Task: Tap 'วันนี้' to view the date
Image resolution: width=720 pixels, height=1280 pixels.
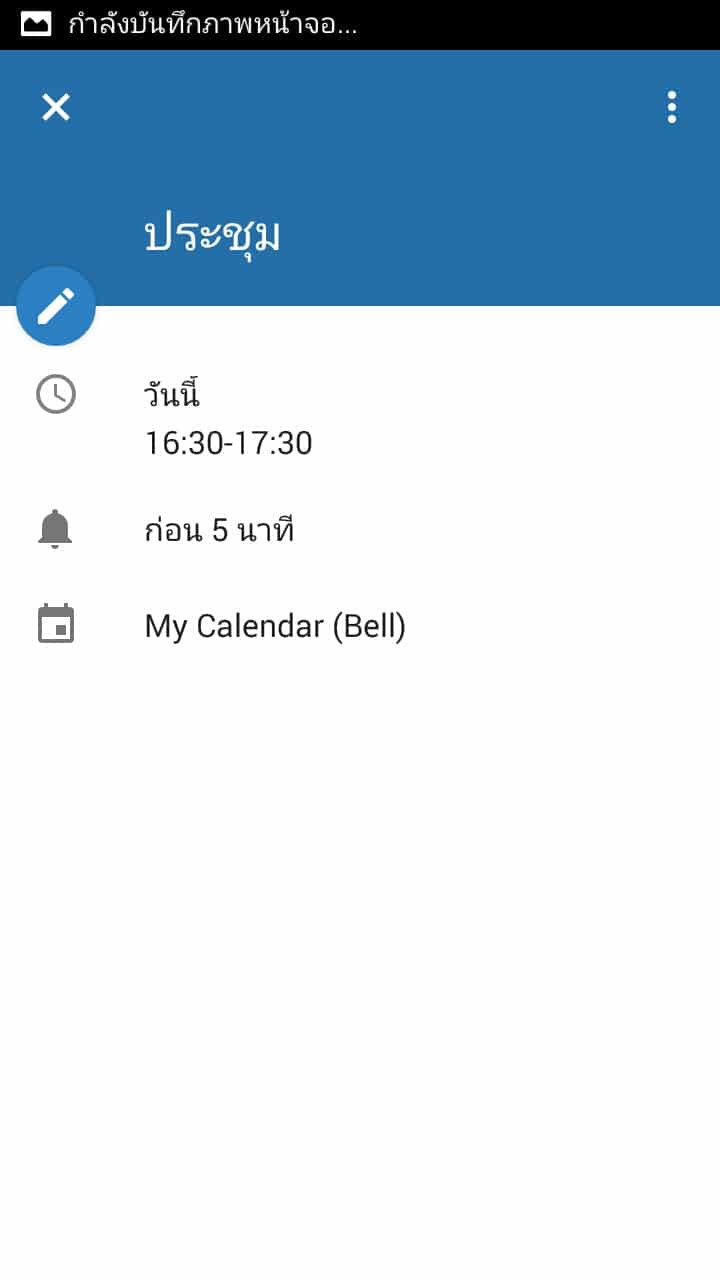Action: tap(172, 393)
